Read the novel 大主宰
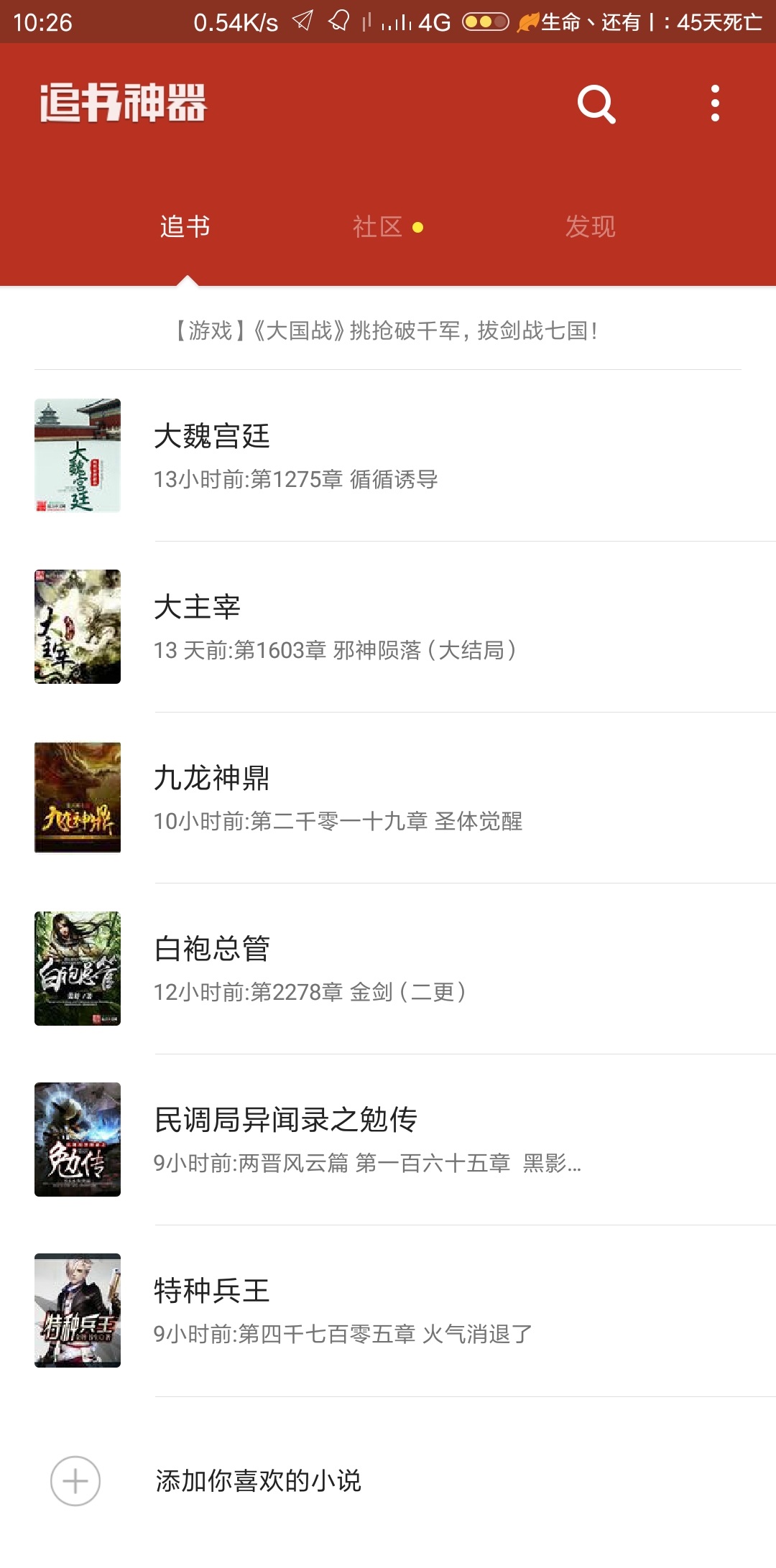The height and width of the screenshot is (1568, 776). 388,626
